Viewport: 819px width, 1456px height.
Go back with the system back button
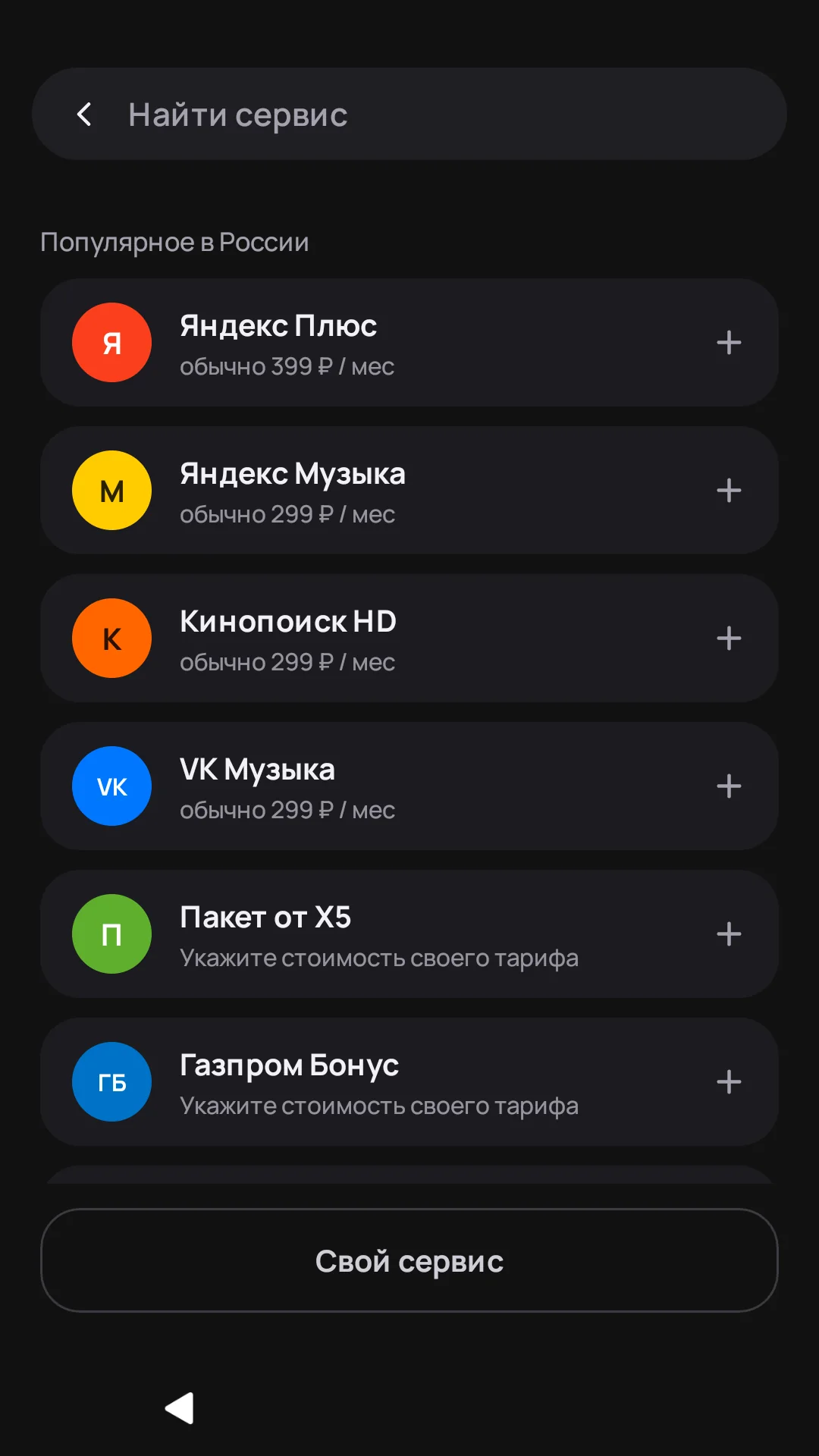click(180, 1408)
